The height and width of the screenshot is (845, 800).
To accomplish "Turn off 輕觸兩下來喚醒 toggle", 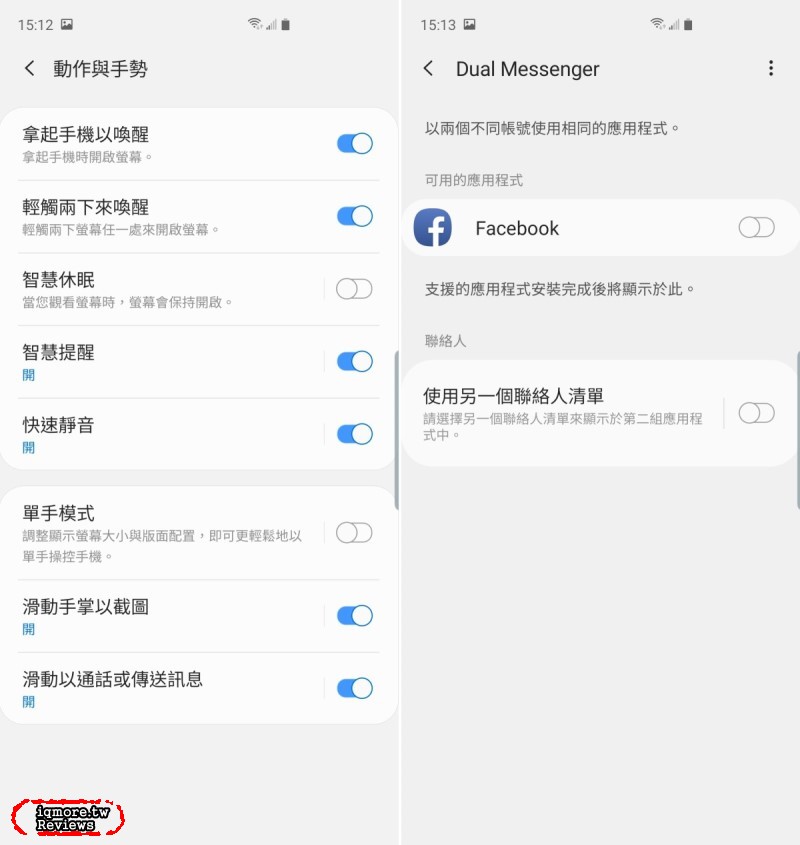I will [x=354, y=216].
